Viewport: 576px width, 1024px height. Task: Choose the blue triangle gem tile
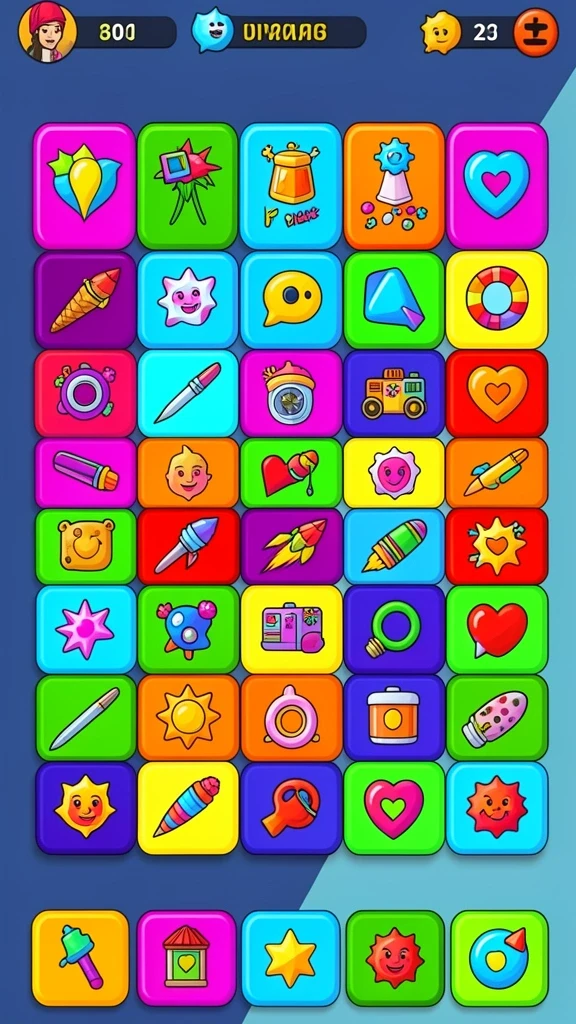coord(394,300)
